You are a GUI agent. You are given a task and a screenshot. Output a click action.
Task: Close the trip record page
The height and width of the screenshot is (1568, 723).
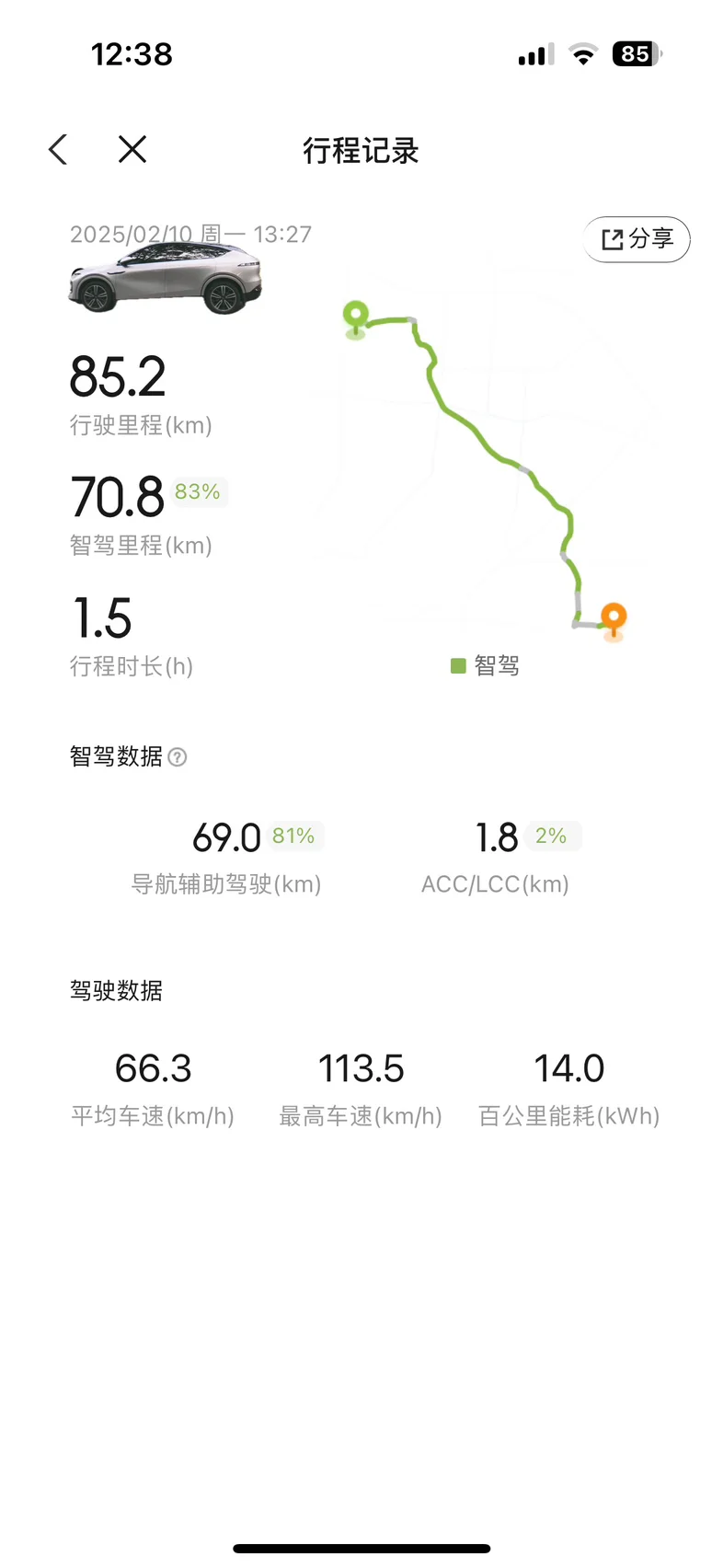pos(132,149)
